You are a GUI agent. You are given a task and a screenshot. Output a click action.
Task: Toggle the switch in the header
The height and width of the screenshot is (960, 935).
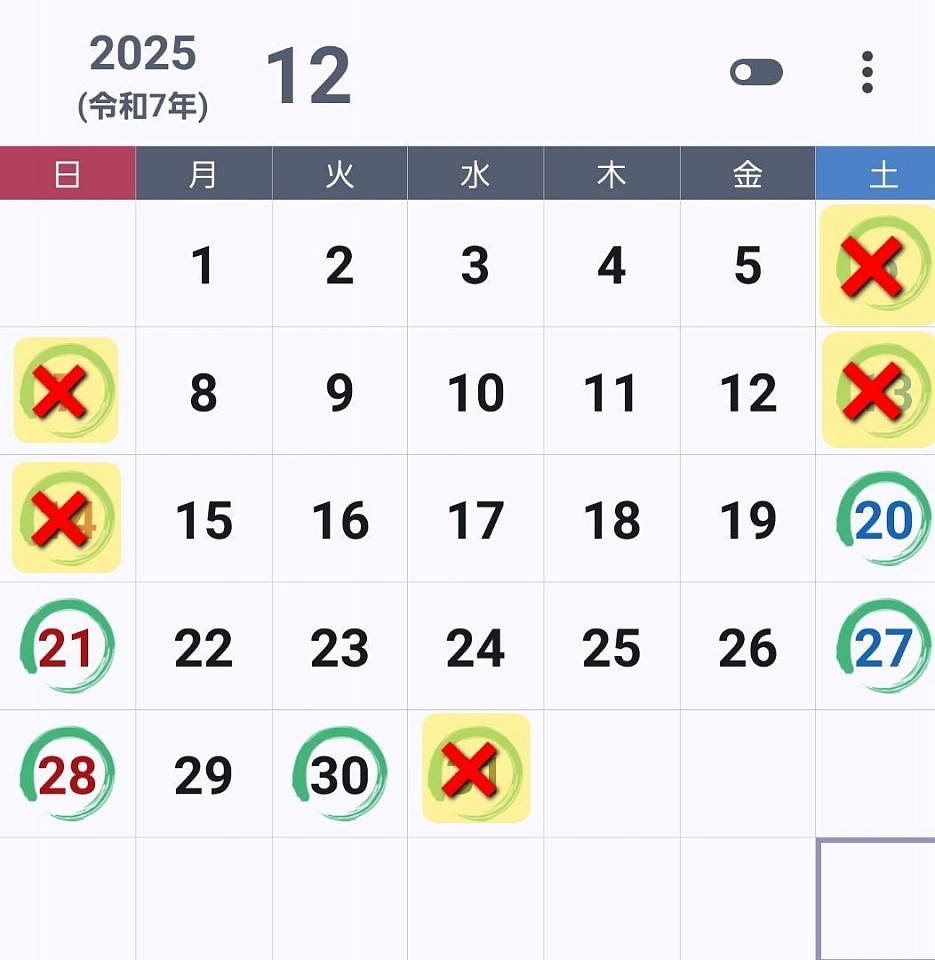click(x=756, y=73)
